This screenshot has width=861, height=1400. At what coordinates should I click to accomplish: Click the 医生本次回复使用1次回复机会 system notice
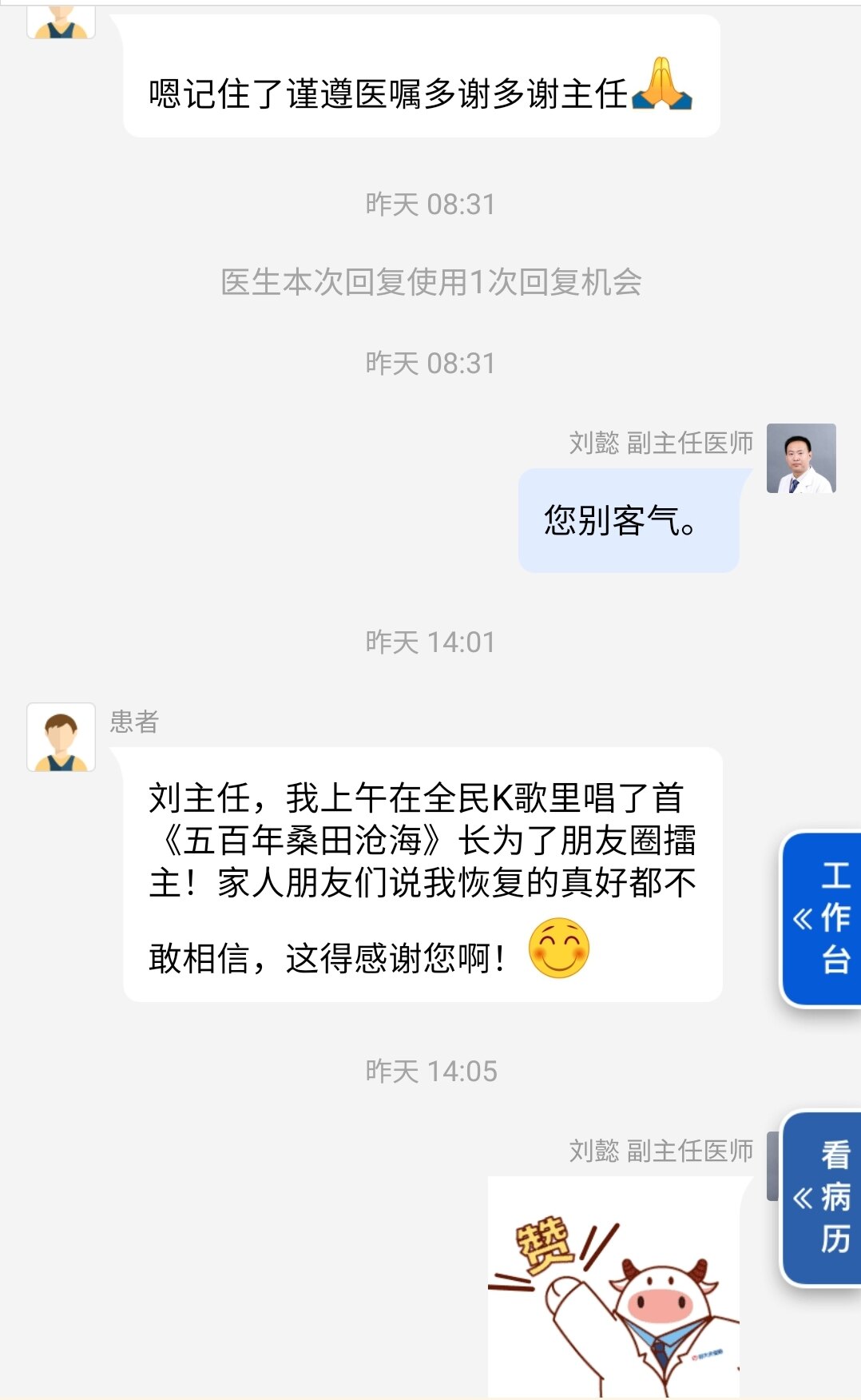pyautogui.click(x=430, y=282)
